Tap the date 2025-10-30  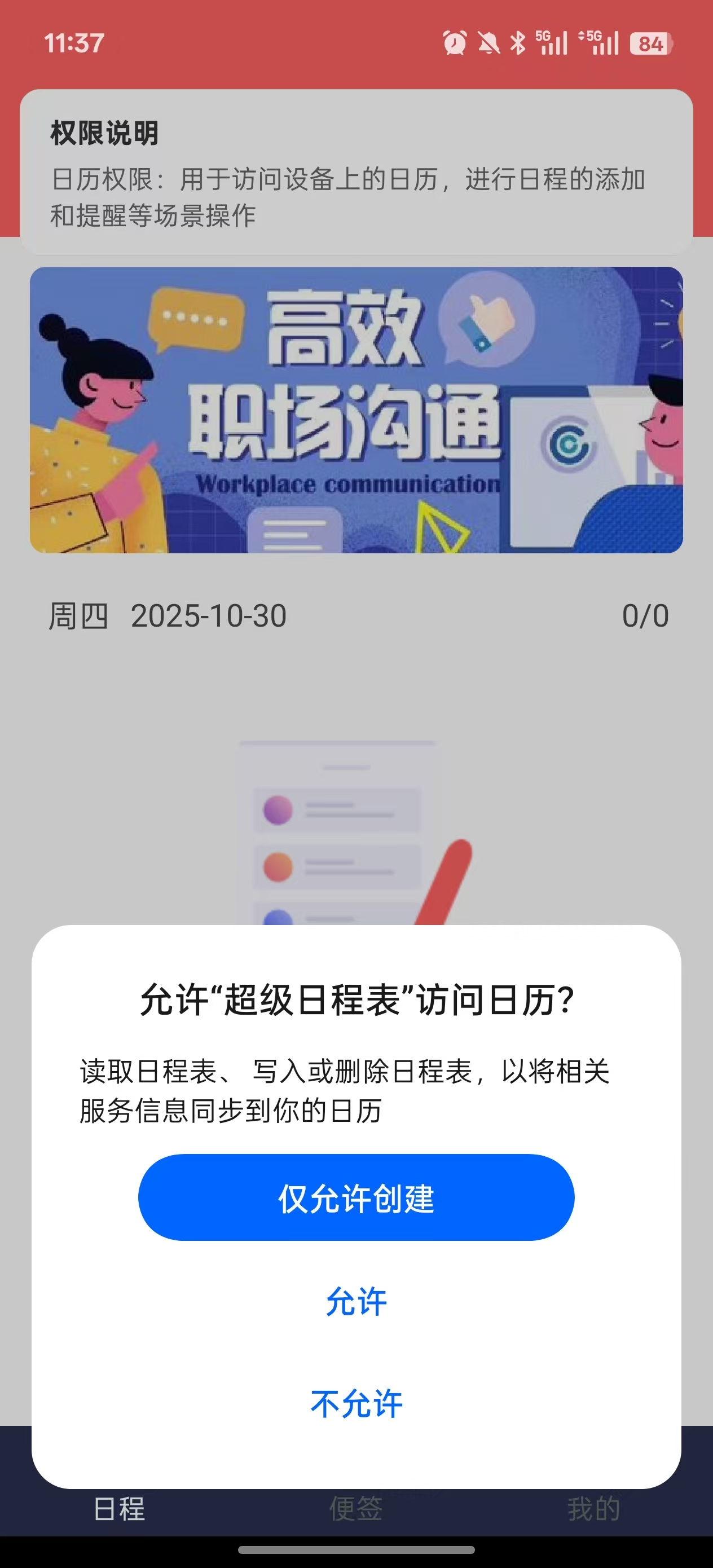pyautogui.click(x=209, y=615)
